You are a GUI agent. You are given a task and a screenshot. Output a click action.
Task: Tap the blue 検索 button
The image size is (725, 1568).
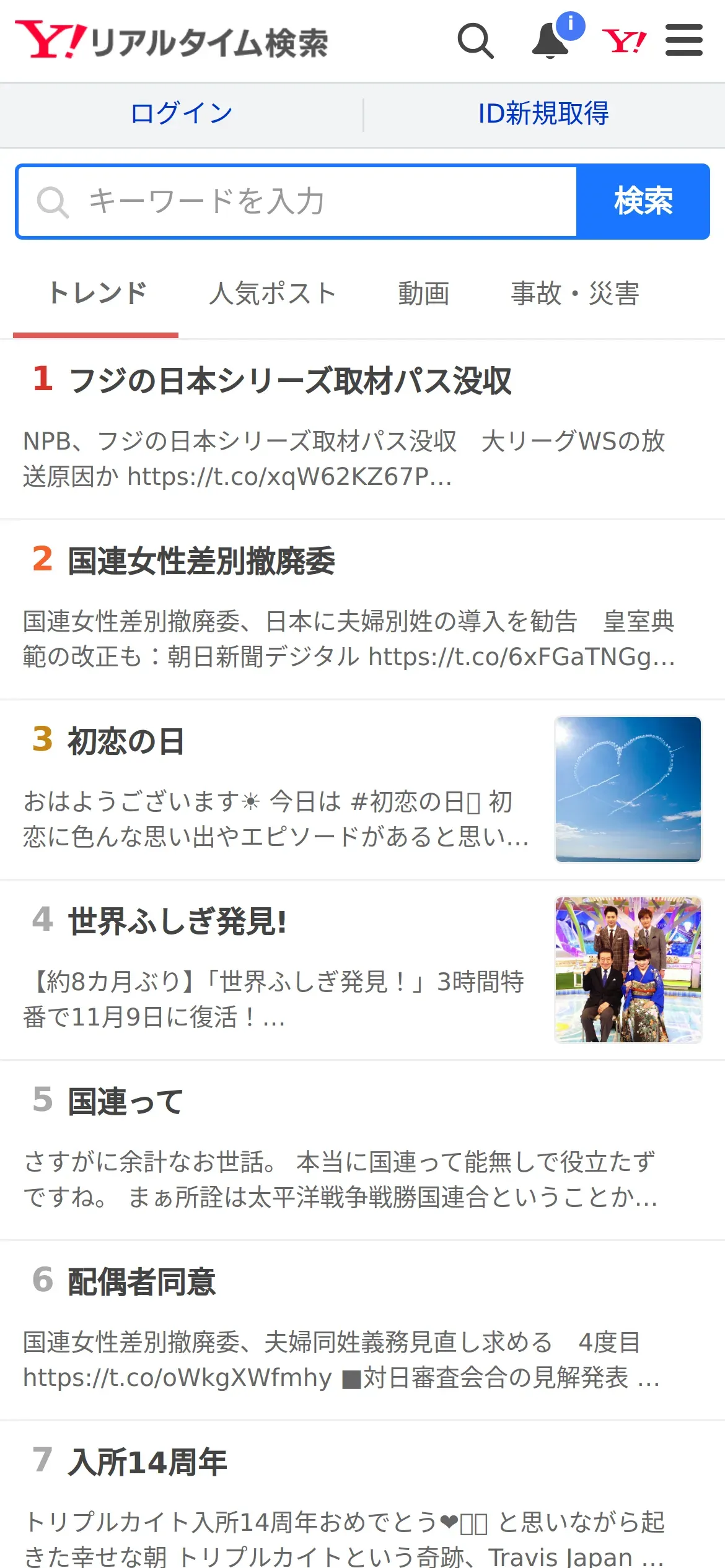[643, 201]
